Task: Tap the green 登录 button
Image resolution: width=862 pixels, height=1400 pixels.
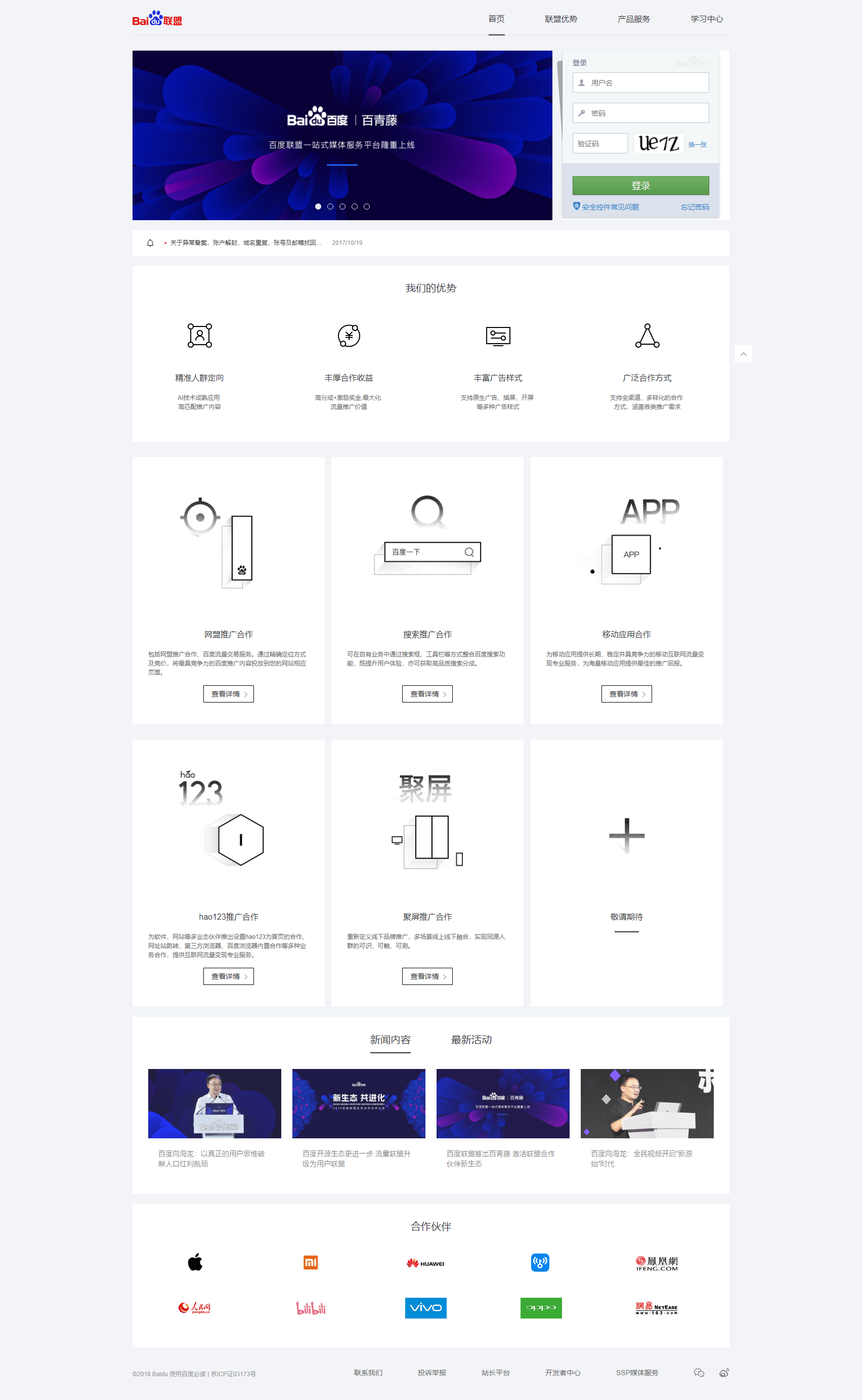Action: coord(640,186)
